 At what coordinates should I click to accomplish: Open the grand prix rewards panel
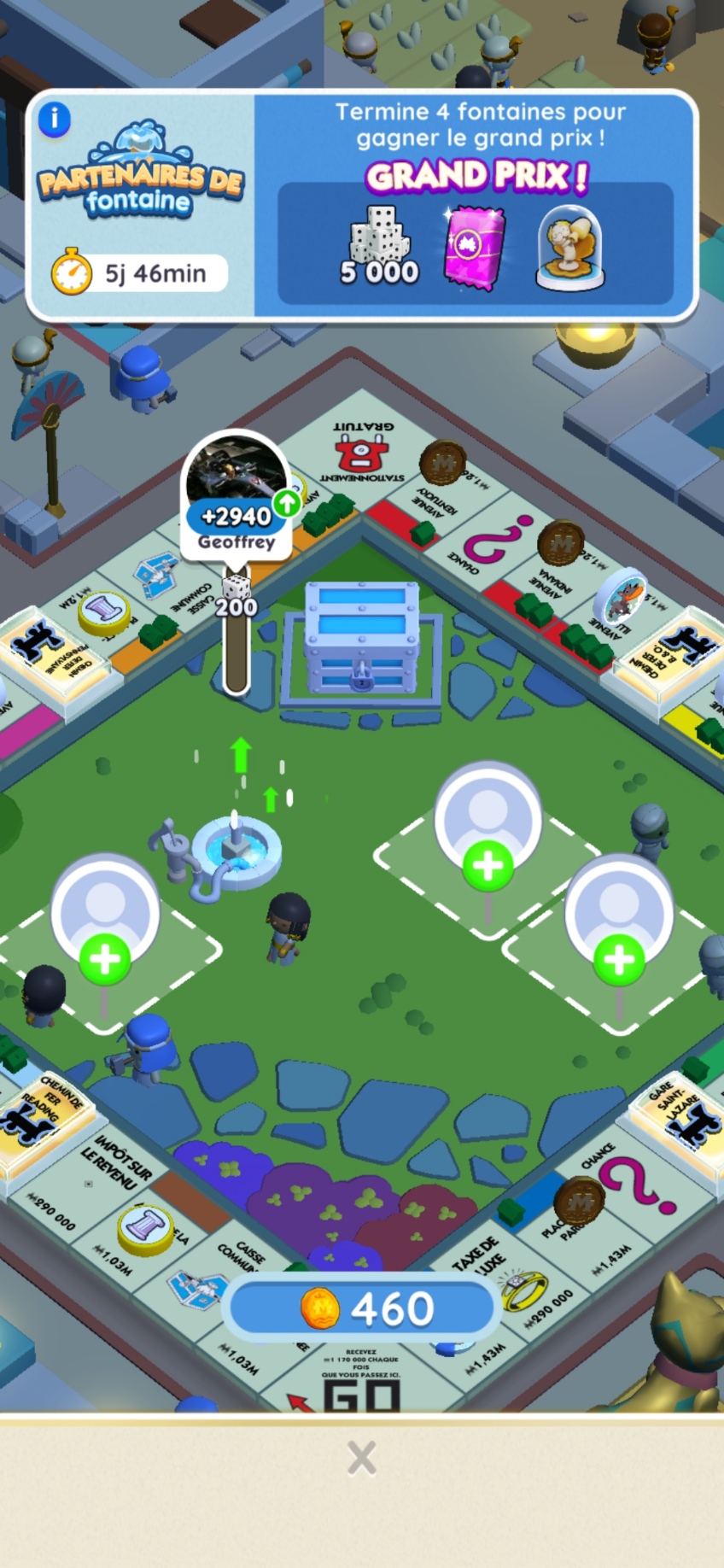click(x=476, y=243)
